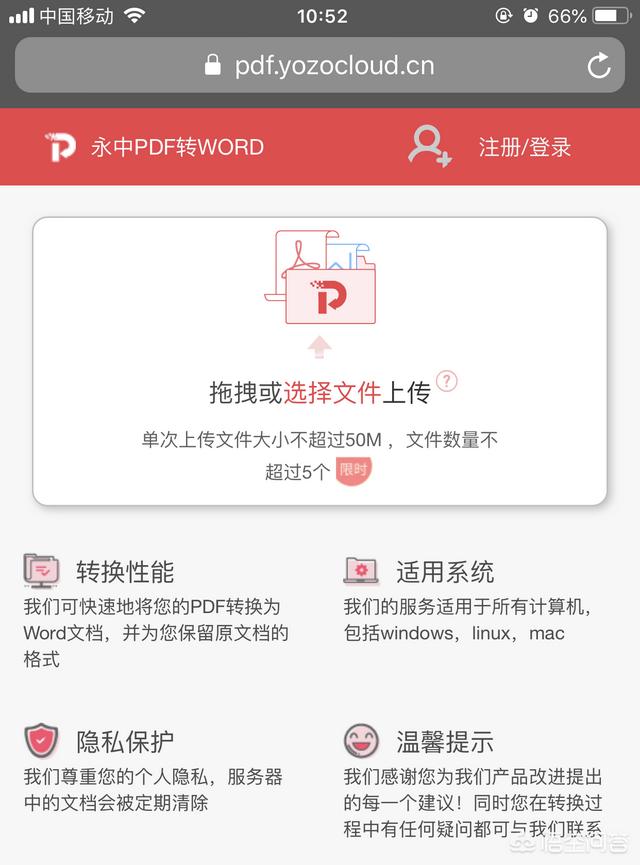Viewport: 640px width, 865px height.
Task: Tap the 永中PDF转WORD logo
Action: 61,147
